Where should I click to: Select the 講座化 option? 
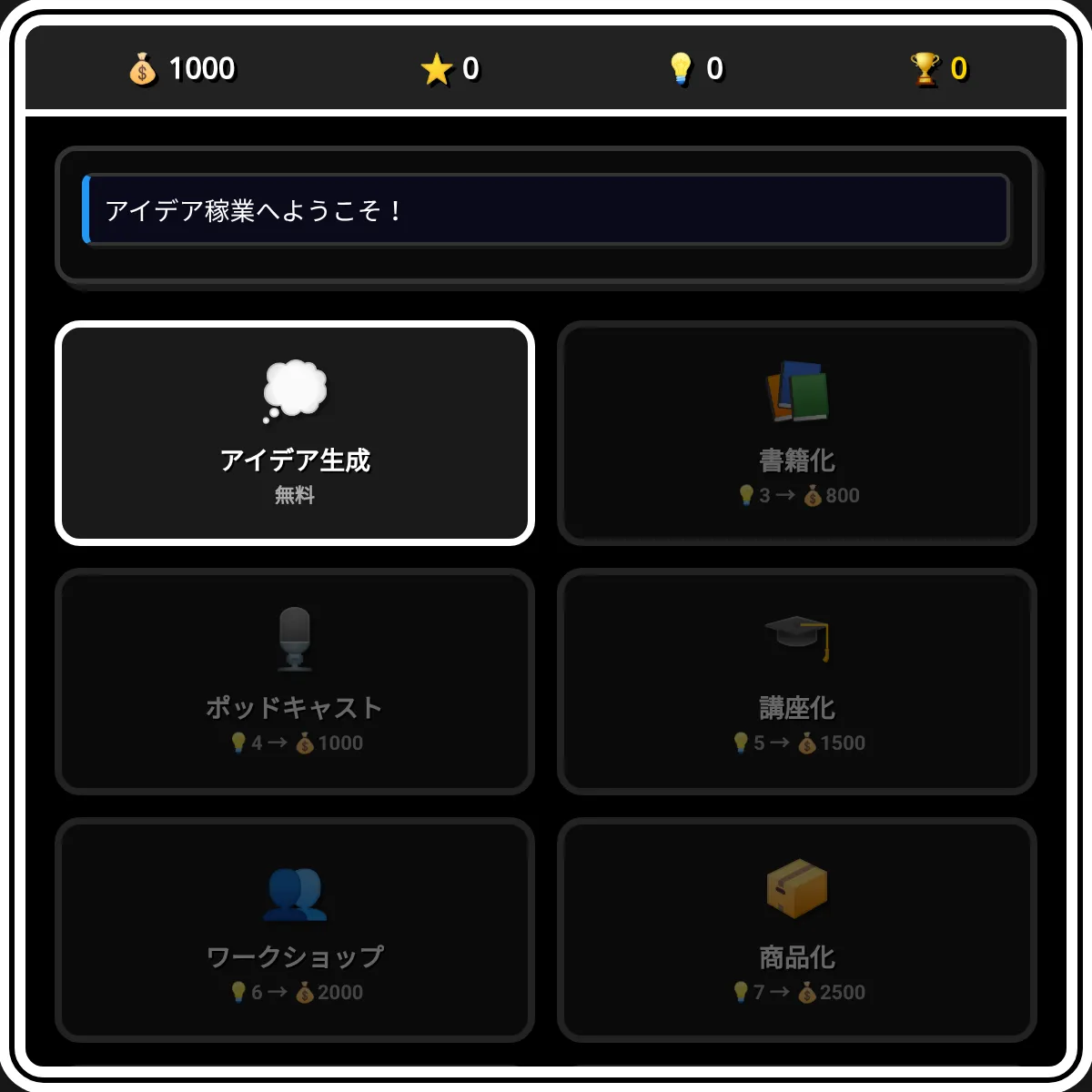click(796, 682)
